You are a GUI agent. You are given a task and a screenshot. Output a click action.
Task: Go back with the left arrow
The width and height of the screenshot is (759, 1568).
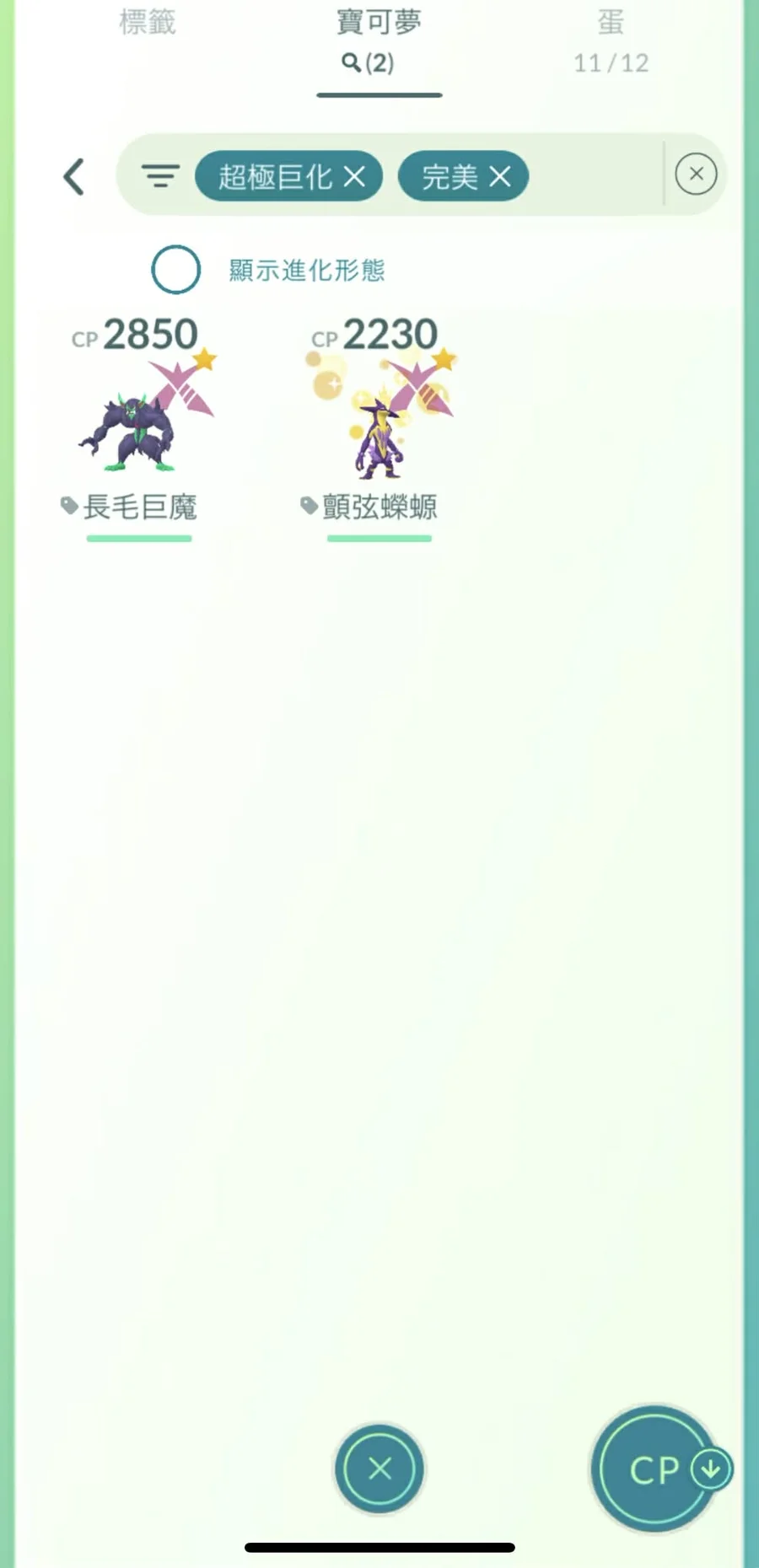point(74,177)
